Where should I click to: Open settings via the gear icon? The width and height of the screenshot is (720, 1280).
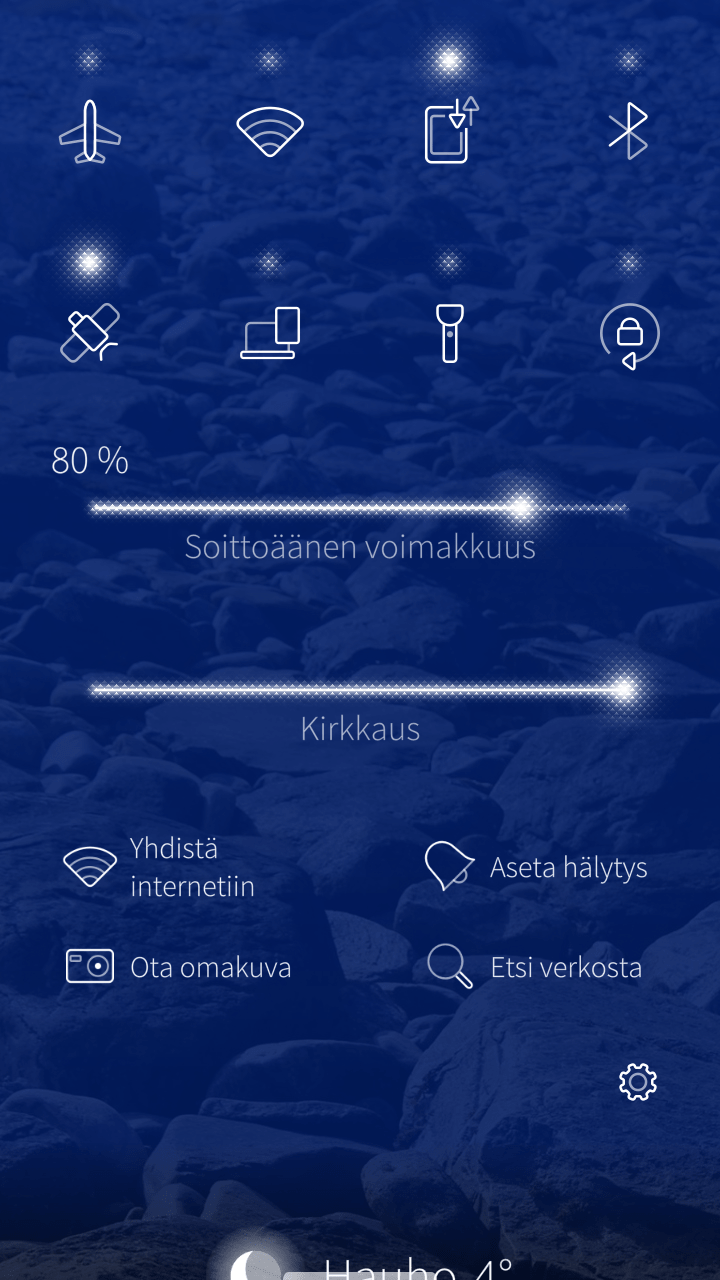coord(638,1082)
